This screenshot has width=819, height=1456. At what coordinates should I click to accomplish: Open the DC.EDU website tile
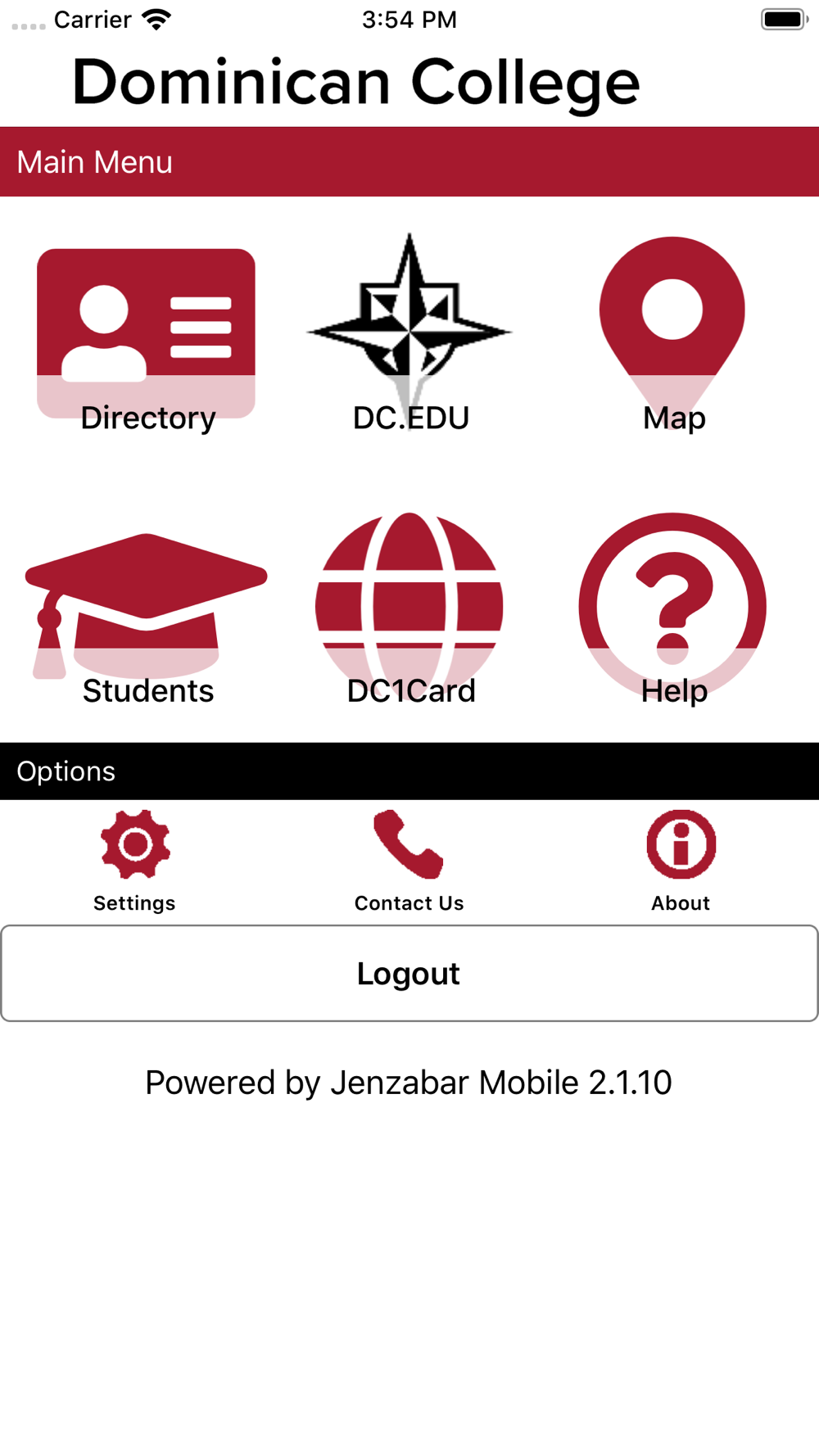pos(409,333)
